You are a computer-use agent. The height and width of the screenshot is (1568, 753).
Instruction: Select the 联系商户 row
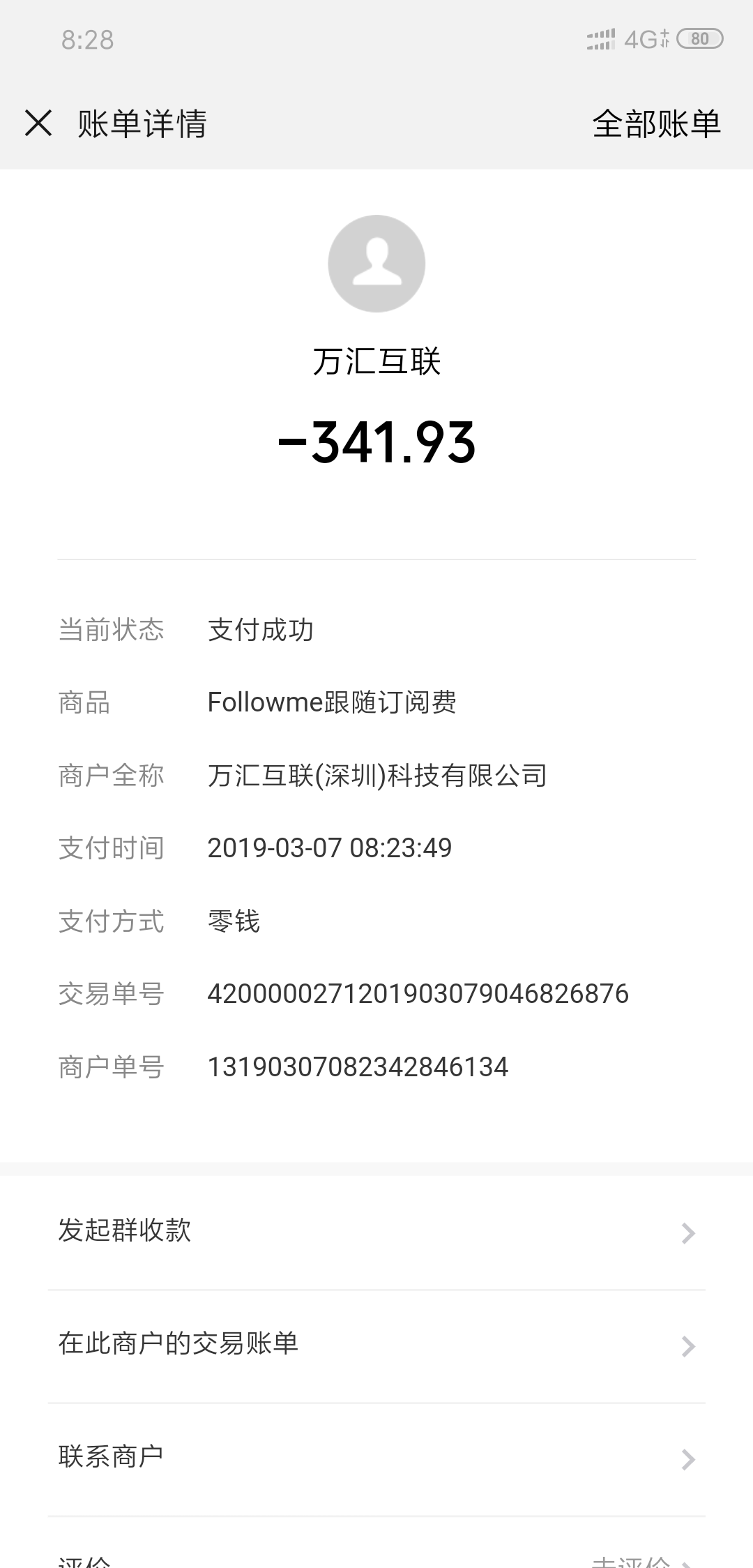tap(376, 1459)
